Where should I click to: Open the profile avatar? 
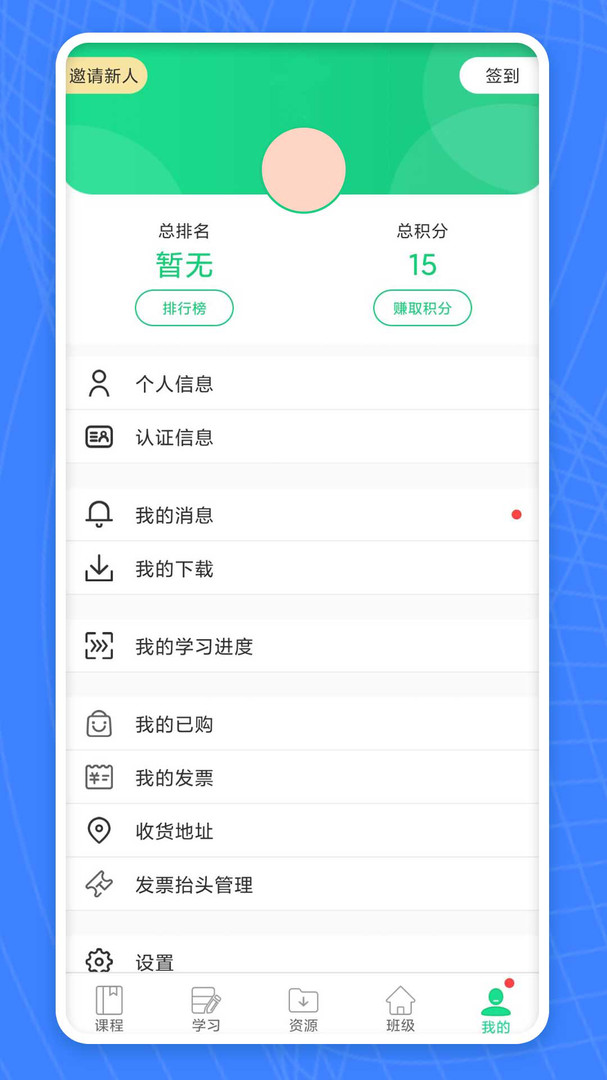click(303, 169)
